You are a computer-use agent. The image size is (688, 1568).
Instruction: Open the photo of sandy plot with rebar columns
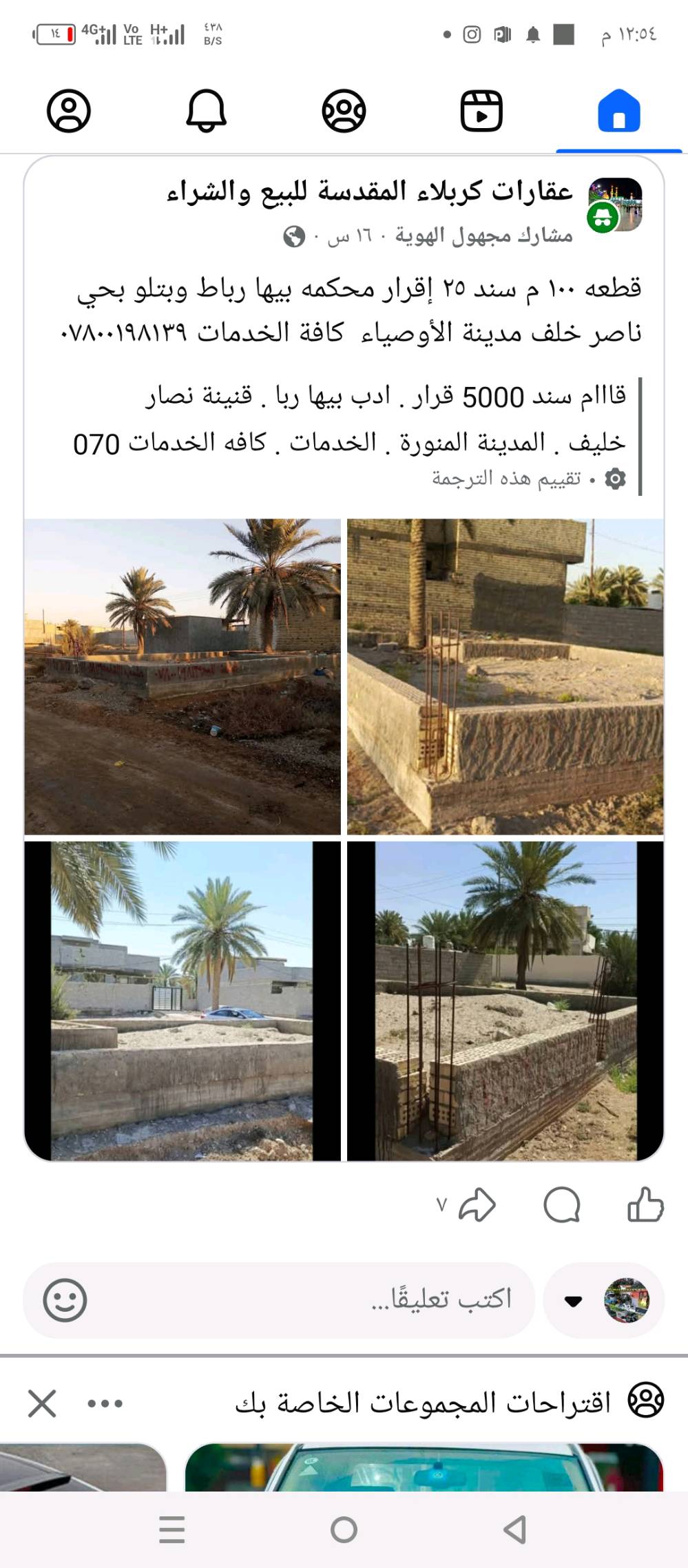pos(505,1000)
